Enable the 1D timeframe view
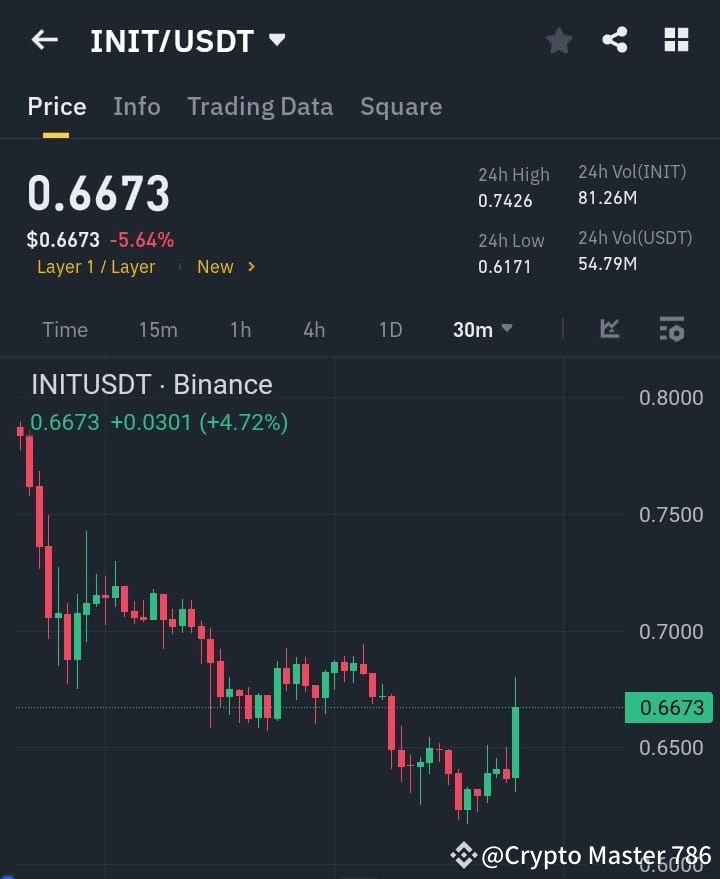This screenshot has width=720, height=879. 390,329
